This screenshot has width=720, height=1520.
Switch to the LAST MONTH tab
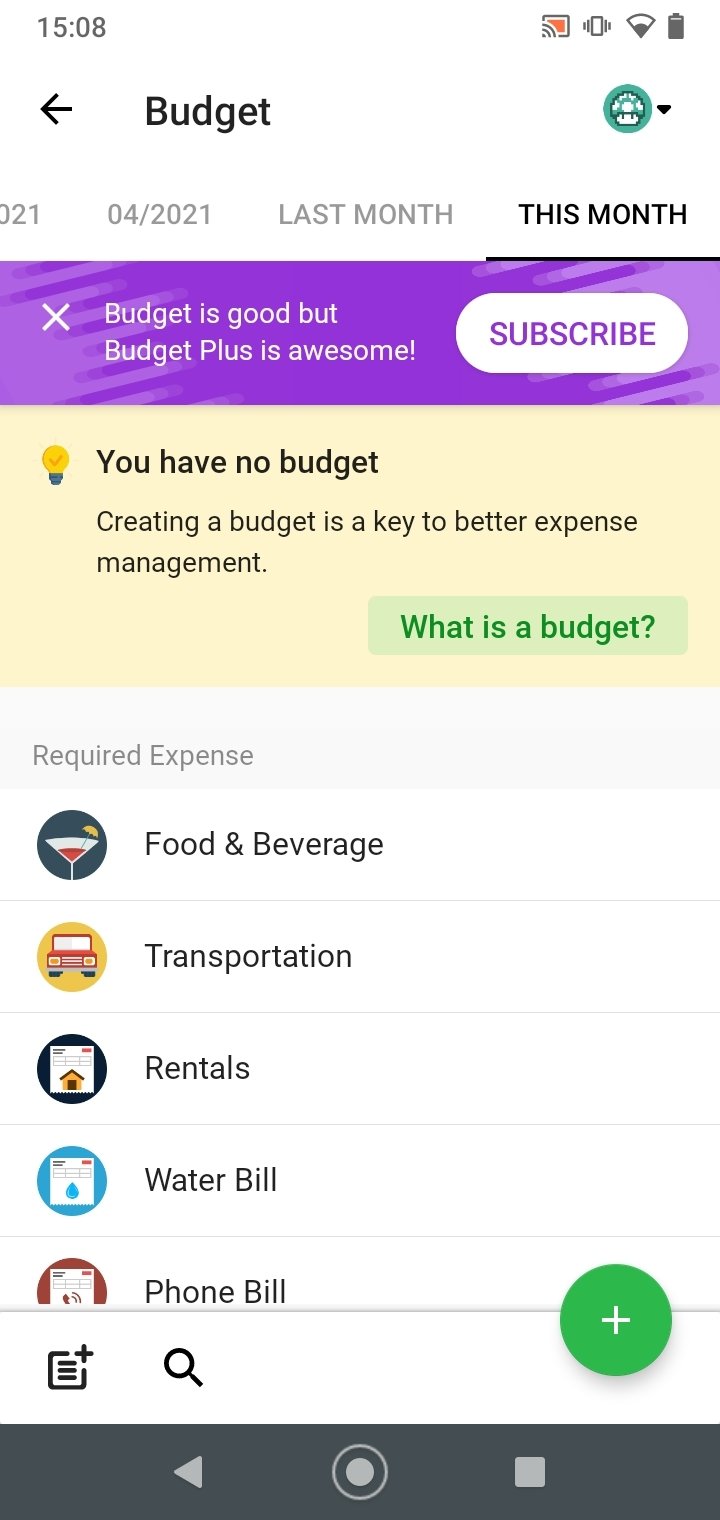tap(365, 214)
